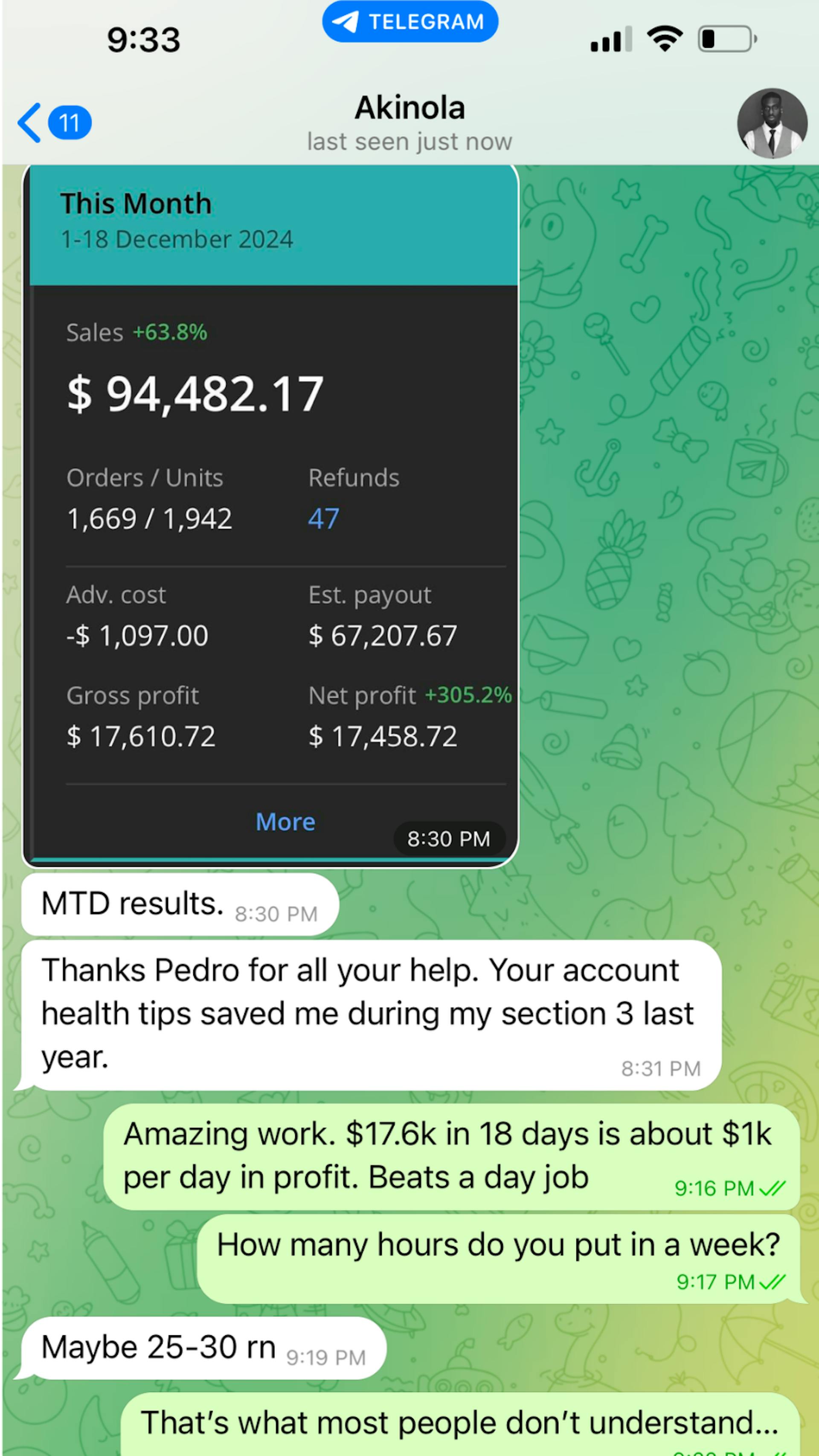Open Akinola's profile photo
This screenshot has width=819, height=1456.
(772, 123)
